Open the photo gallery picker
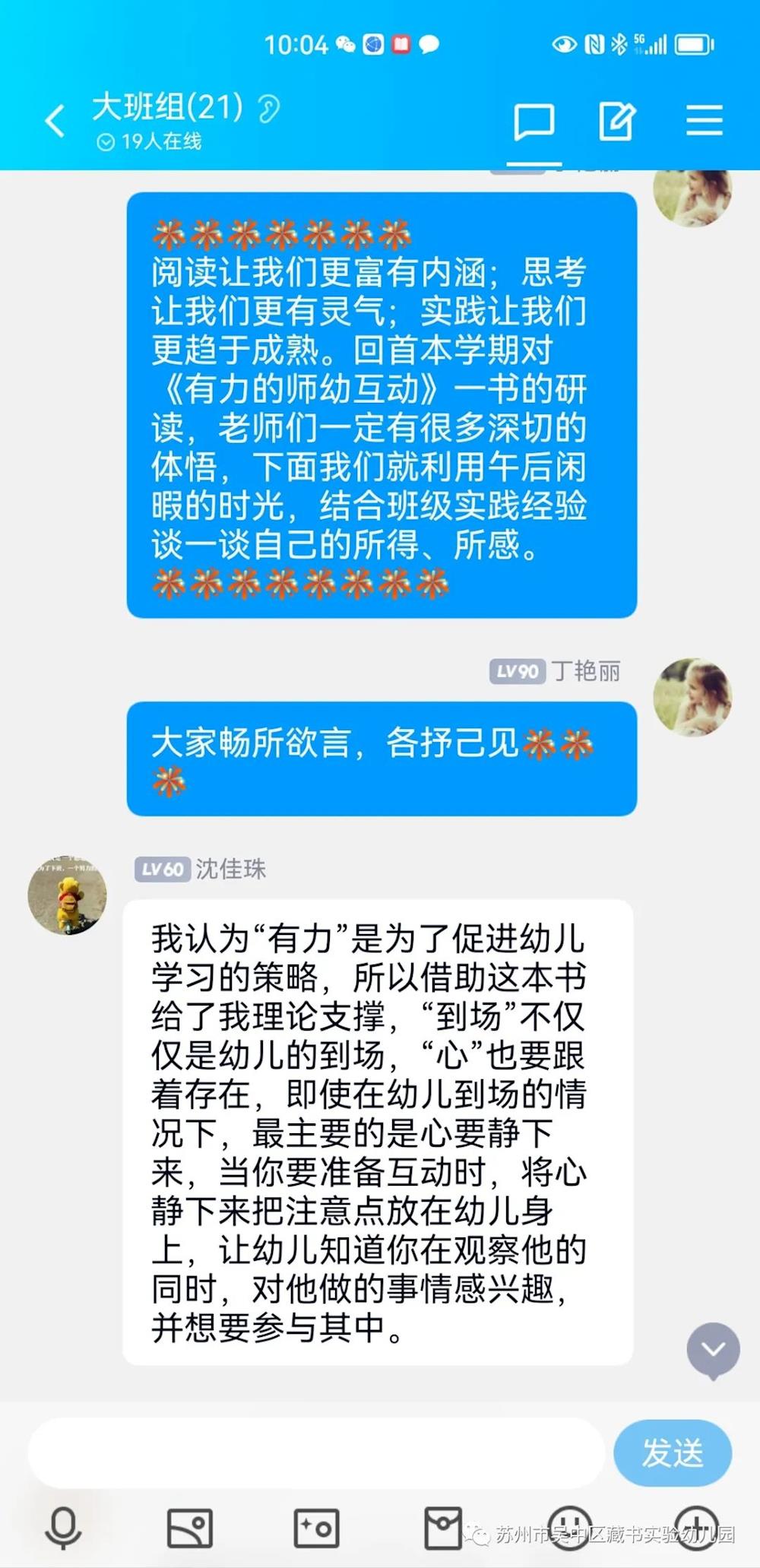This screenshot has height=1568, width=760. 189,1527
